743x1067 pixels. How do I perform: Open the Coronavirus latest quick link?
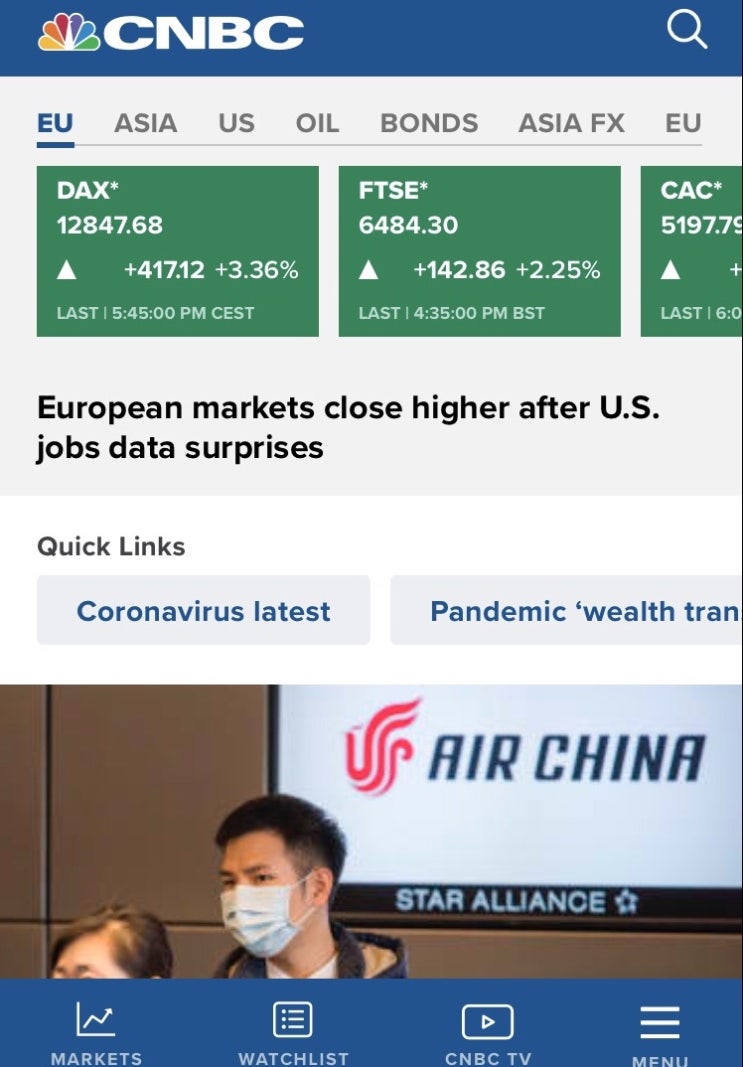coord(203,610)
